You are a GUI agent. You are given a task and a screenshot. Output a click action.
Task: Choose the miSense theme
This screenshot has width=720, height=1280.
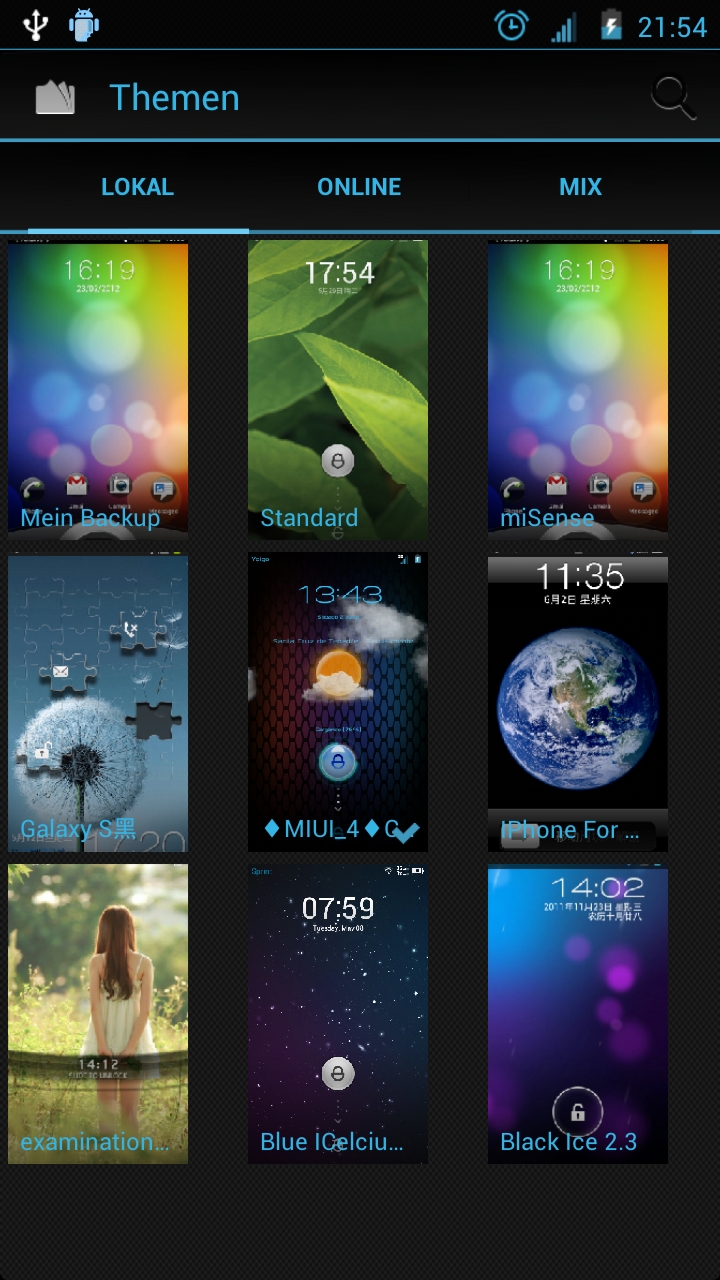point(578,390)
